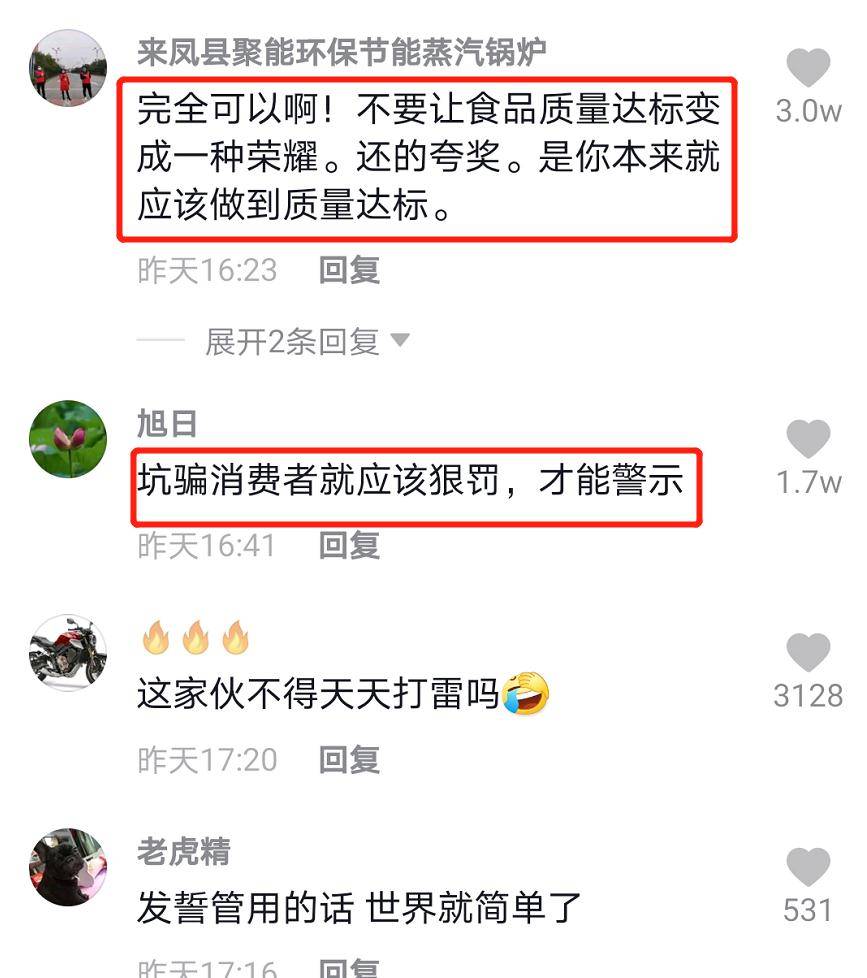
Task: Like the comment by 来凤县聚能环保节能蒸汽锅炉
Action: click(x=808, y=69)
